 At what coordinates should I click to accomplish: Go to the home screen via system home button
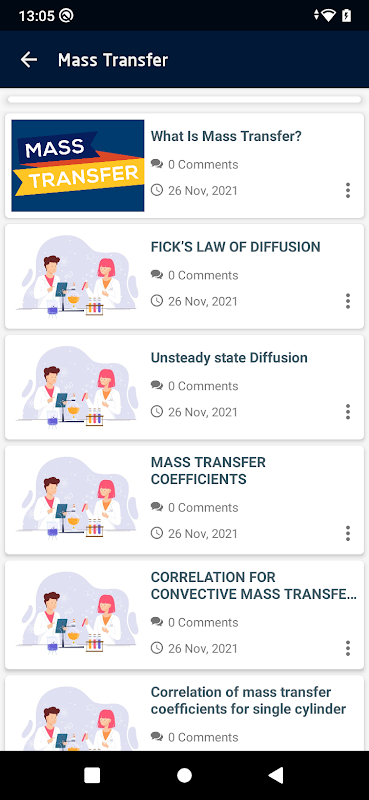pos(184,776)
